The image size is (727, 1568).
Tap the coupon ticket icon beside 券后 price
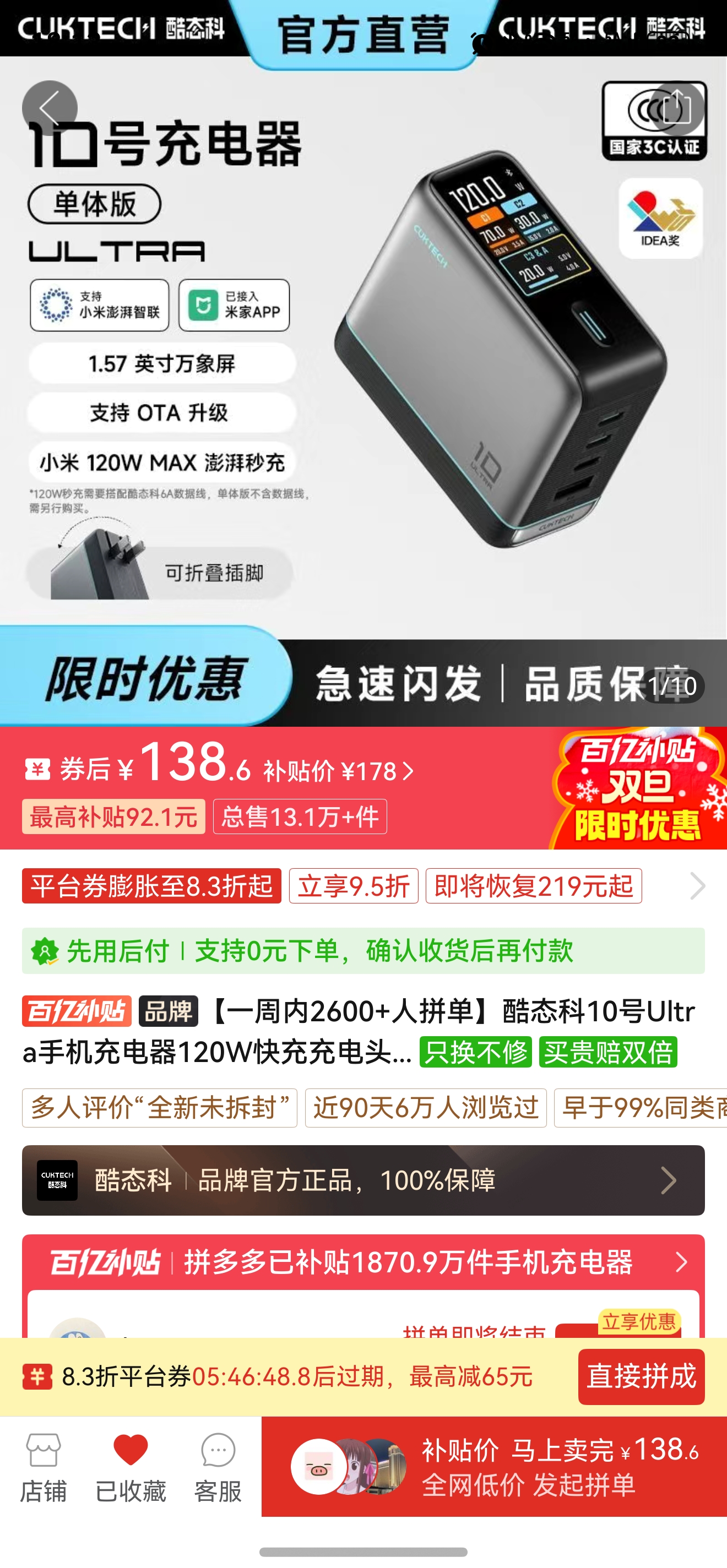point(38,768)
